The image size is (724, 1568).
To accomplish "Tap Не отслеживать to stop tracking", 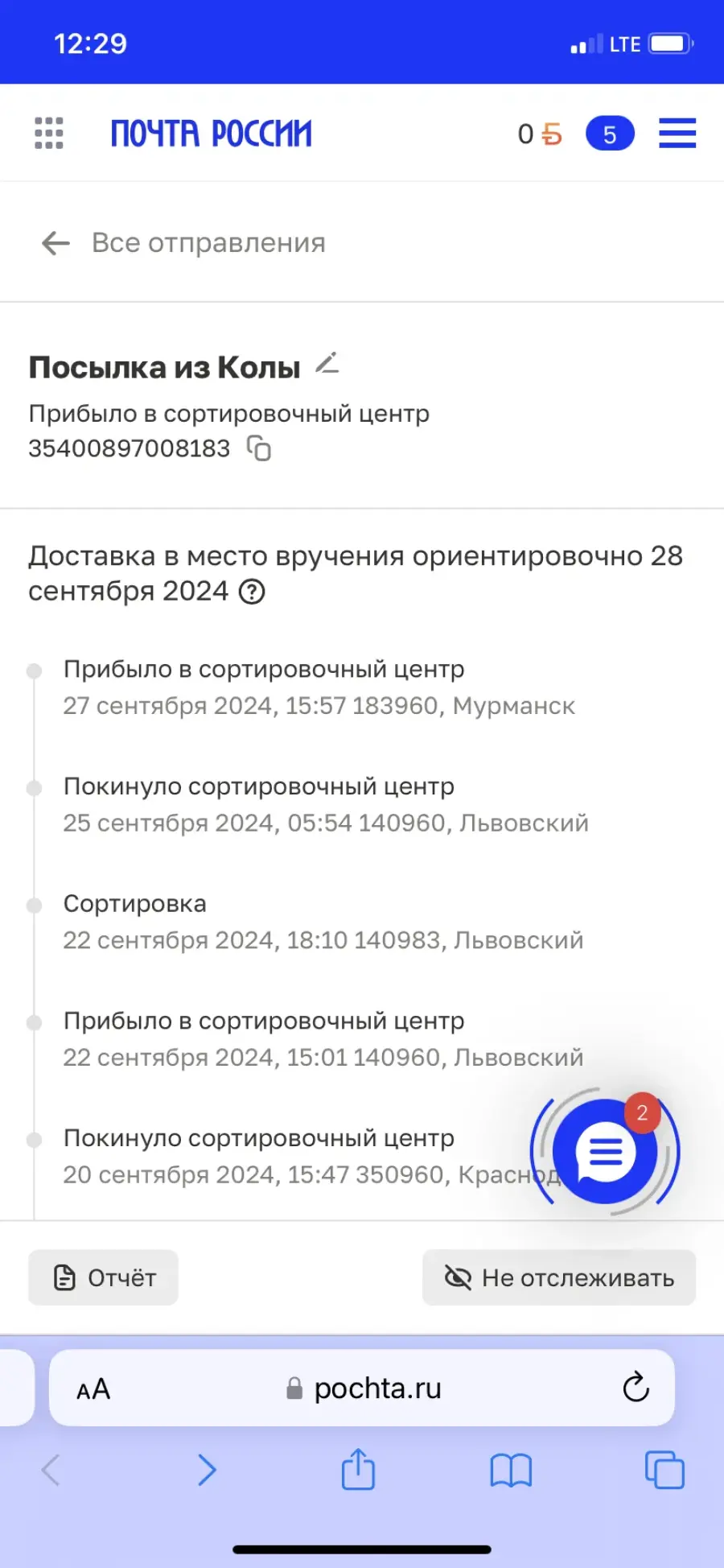I will pyautogui.click(x=559, y=1277).
